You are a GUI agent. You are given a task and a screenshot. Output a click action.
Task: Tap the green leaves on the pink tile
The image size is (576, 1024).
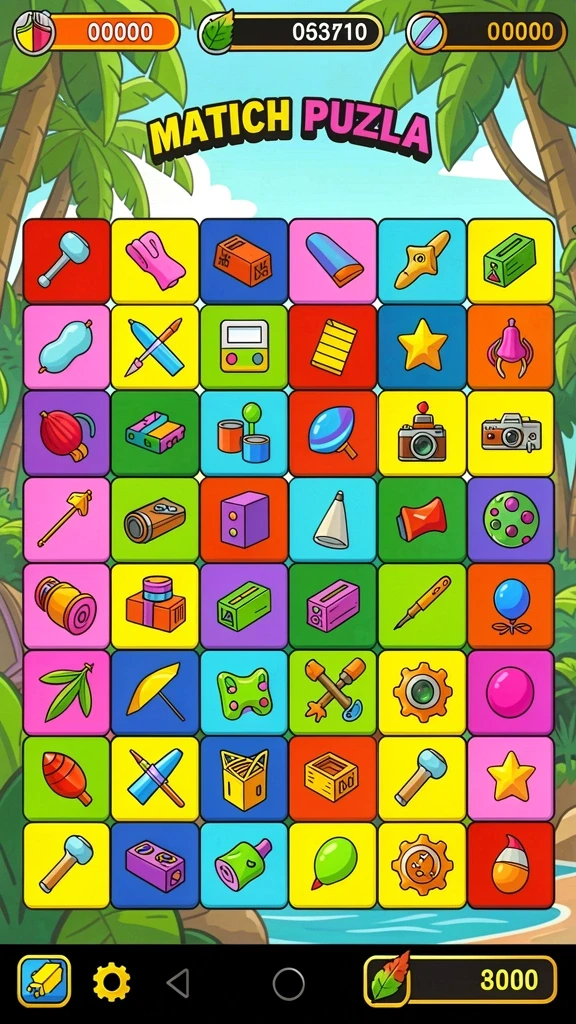[x=67, y=692]
